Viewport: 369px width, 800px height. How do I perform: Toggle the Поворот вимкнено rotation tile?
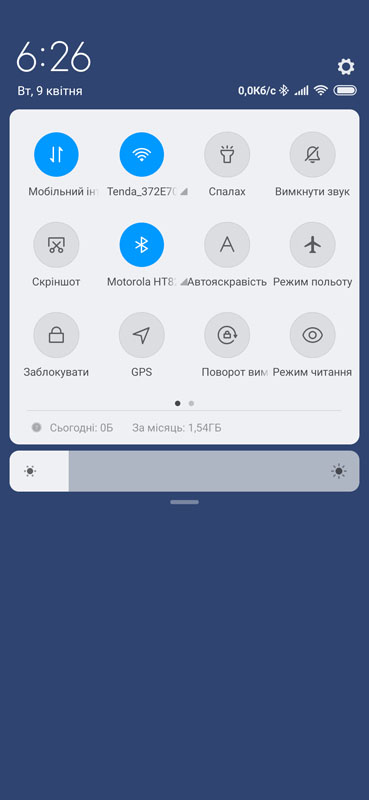pos(227,335)
